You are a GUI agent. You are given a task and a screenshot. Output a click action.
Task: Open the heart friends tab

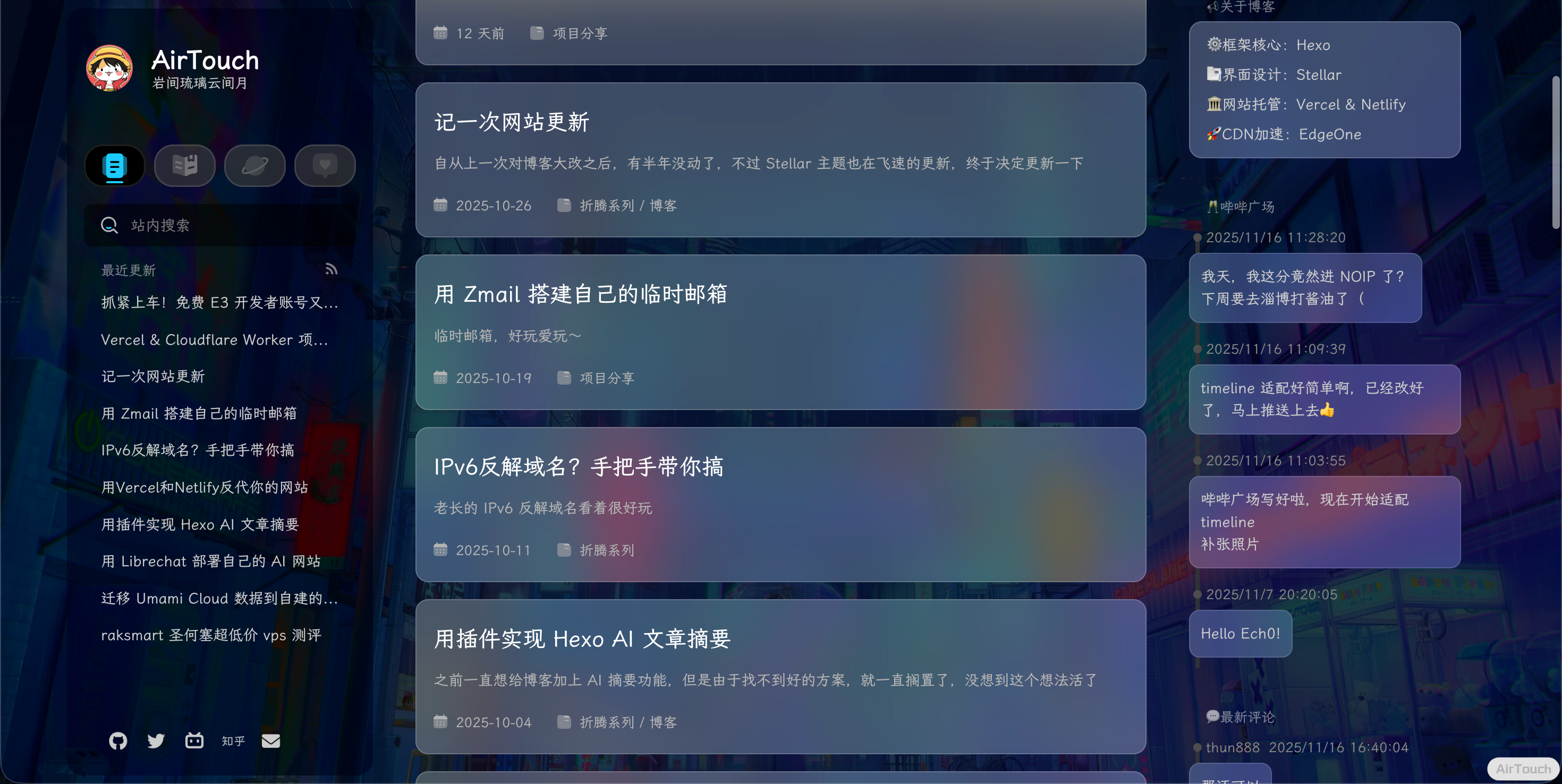325,166
